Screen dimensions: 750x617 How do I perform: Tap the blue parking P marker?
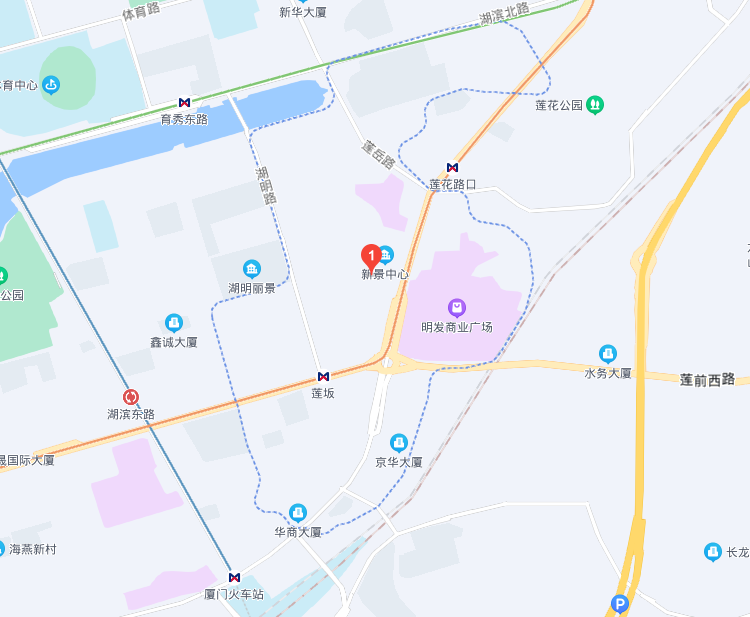click(x=621, y=604)
